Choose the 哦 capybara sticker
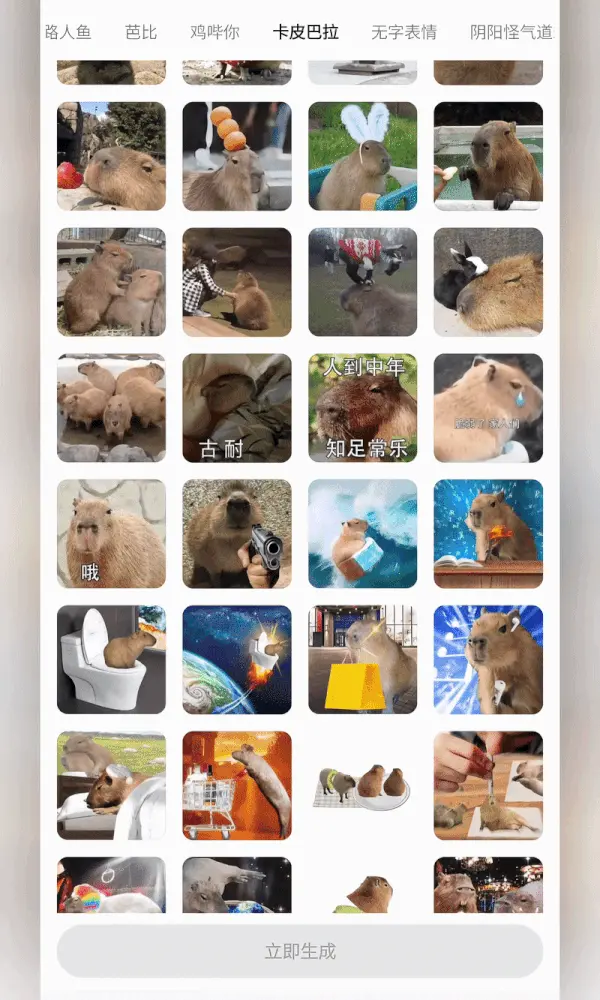 click(111, 534)
